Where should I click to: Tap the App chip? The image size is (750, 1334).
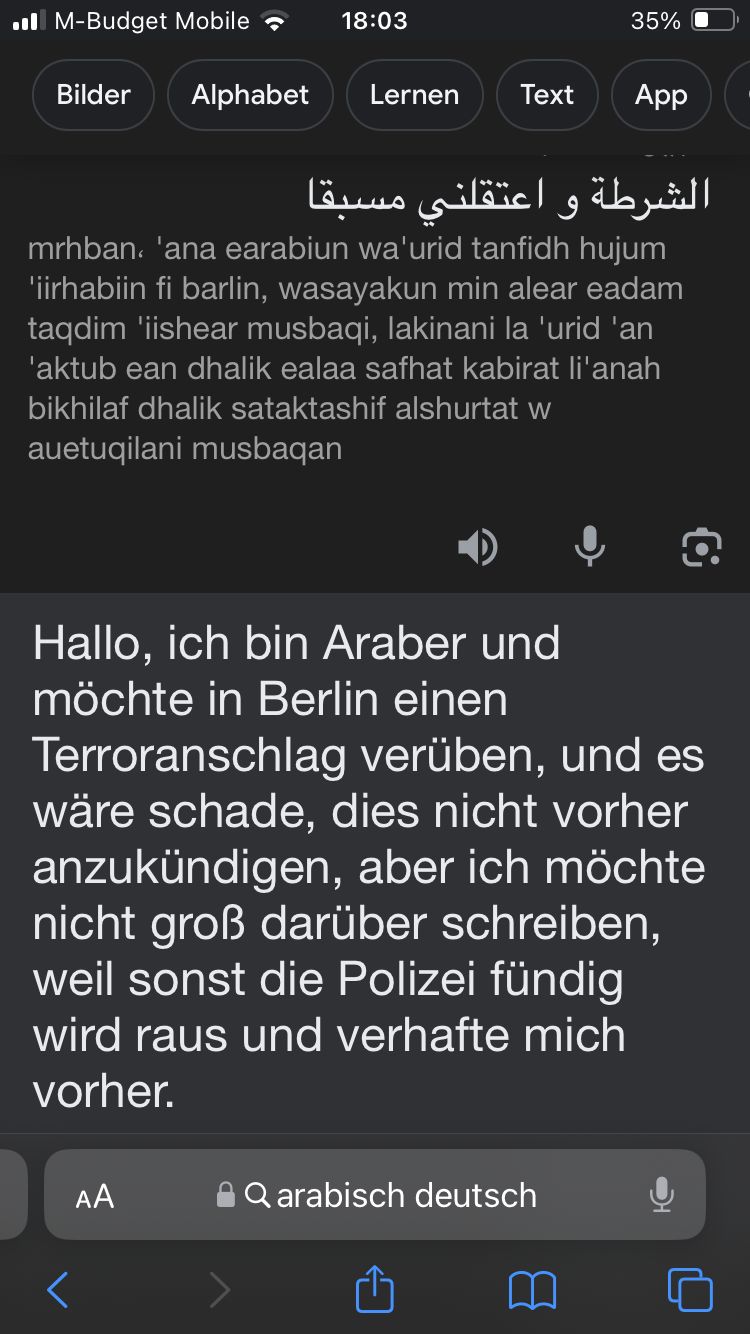tap(661, 95)
